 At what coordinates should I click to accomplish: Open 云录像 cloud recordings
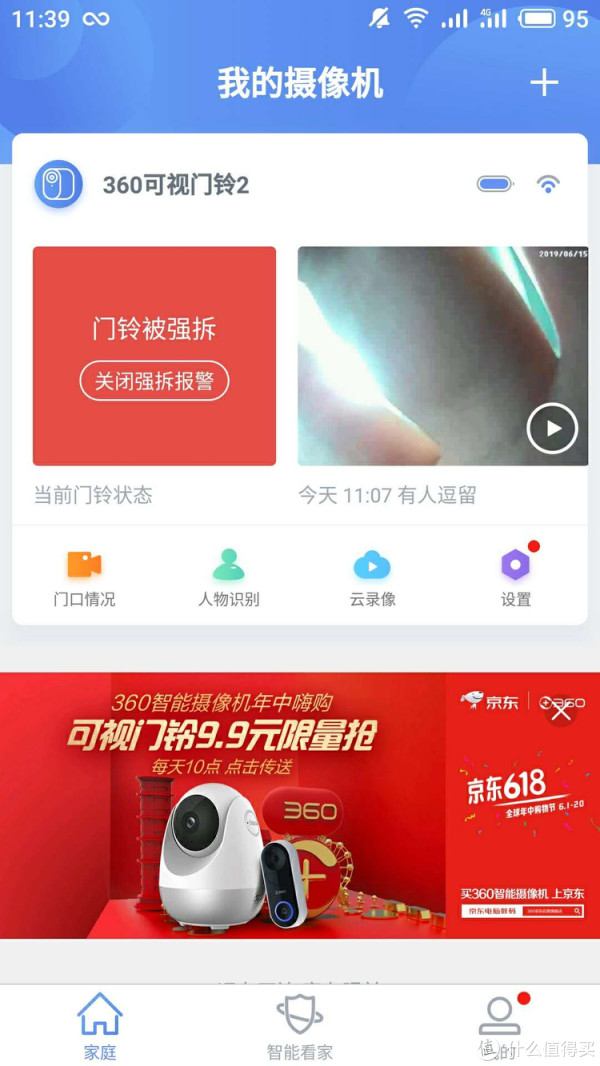coord(372,578)
